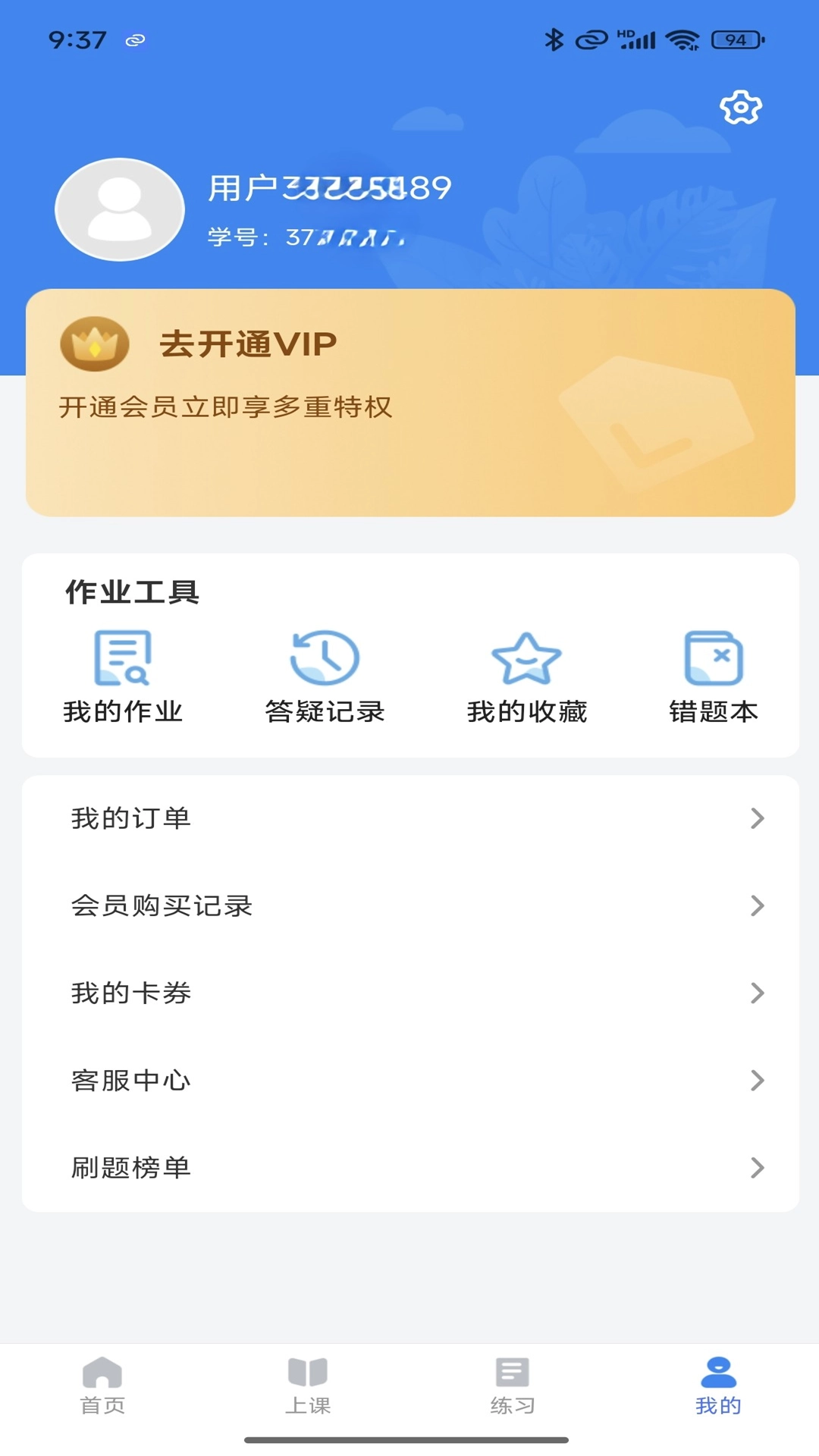Viewport: 819px width, 1456px height.
Task: Open My Homework (我的作业) icon
Action: pyautogui.click(x=124, y=657)
